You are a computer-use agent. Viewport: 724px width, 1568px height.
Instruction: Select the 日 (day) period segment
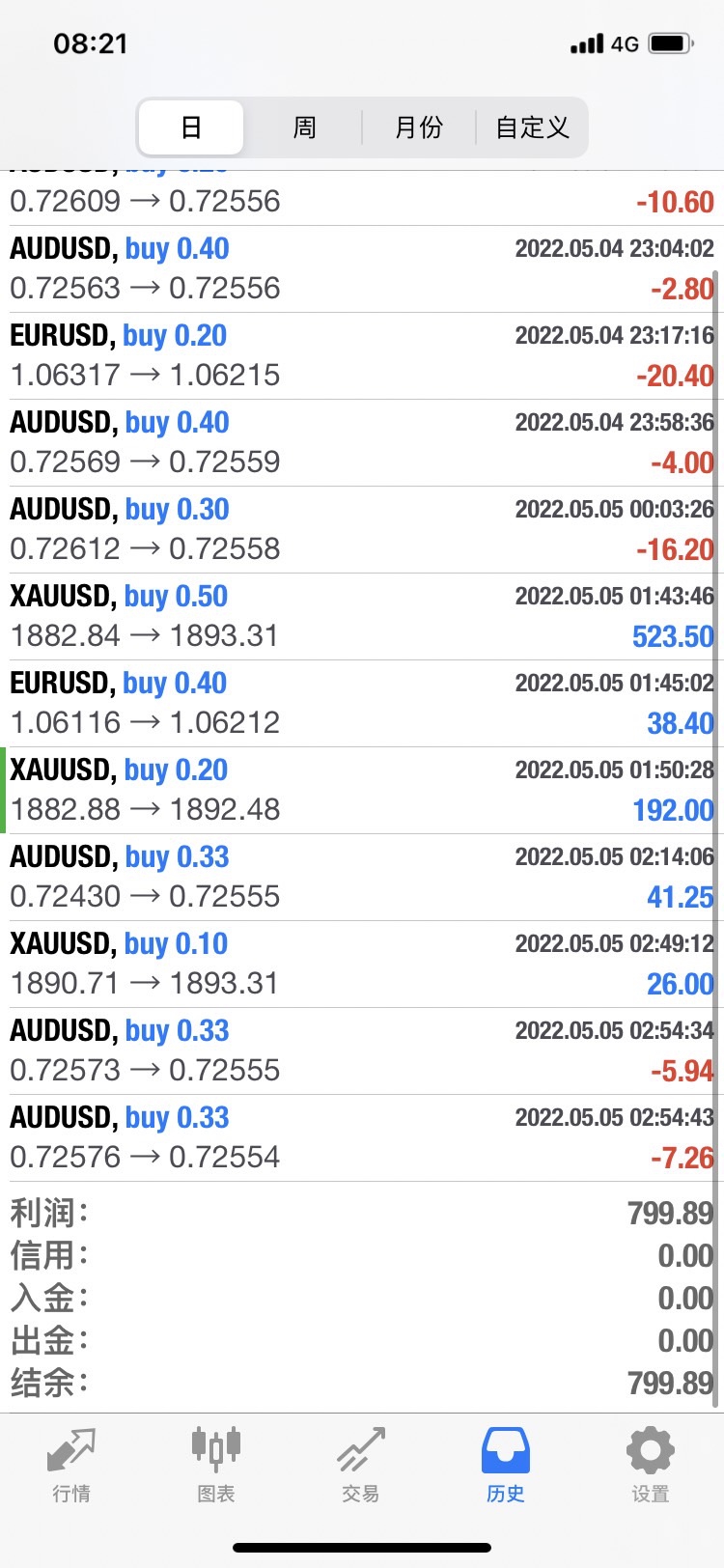click(191, 127)
